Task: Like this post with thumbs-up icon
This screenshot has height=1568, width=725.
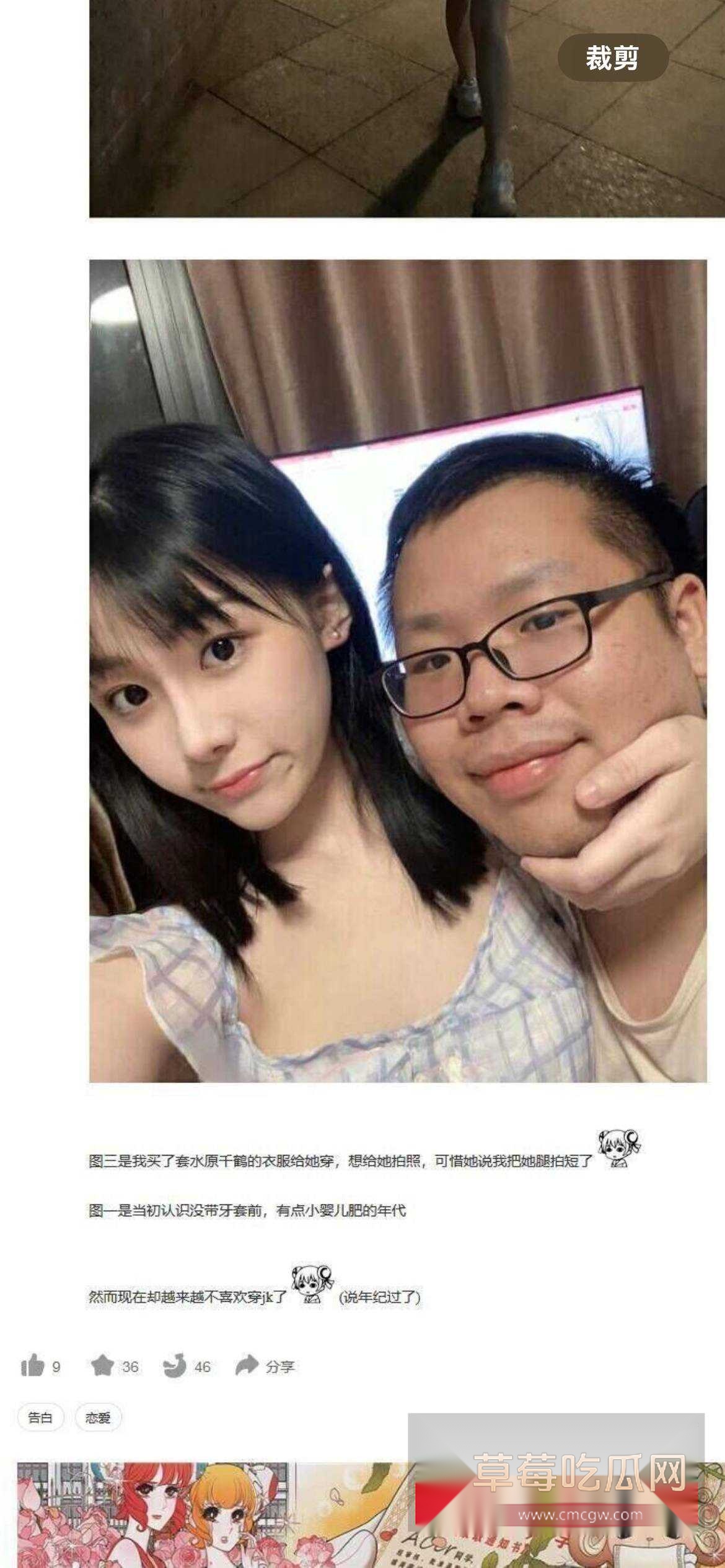Action: point(32,1365)
